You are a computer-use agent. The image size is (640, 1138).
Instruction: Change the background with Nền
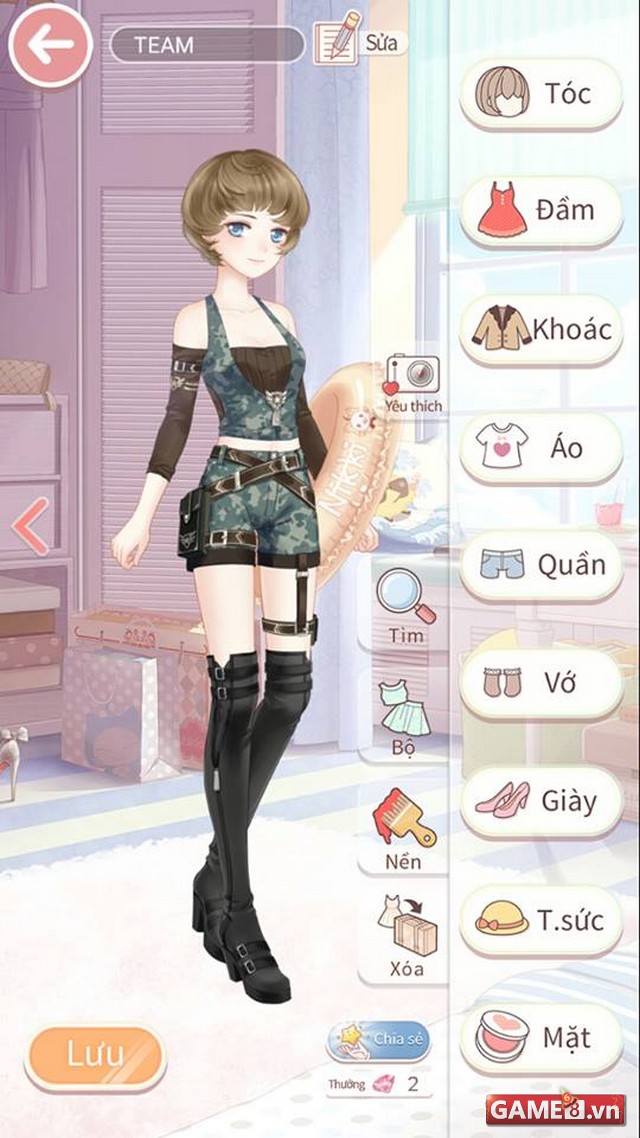404,828
